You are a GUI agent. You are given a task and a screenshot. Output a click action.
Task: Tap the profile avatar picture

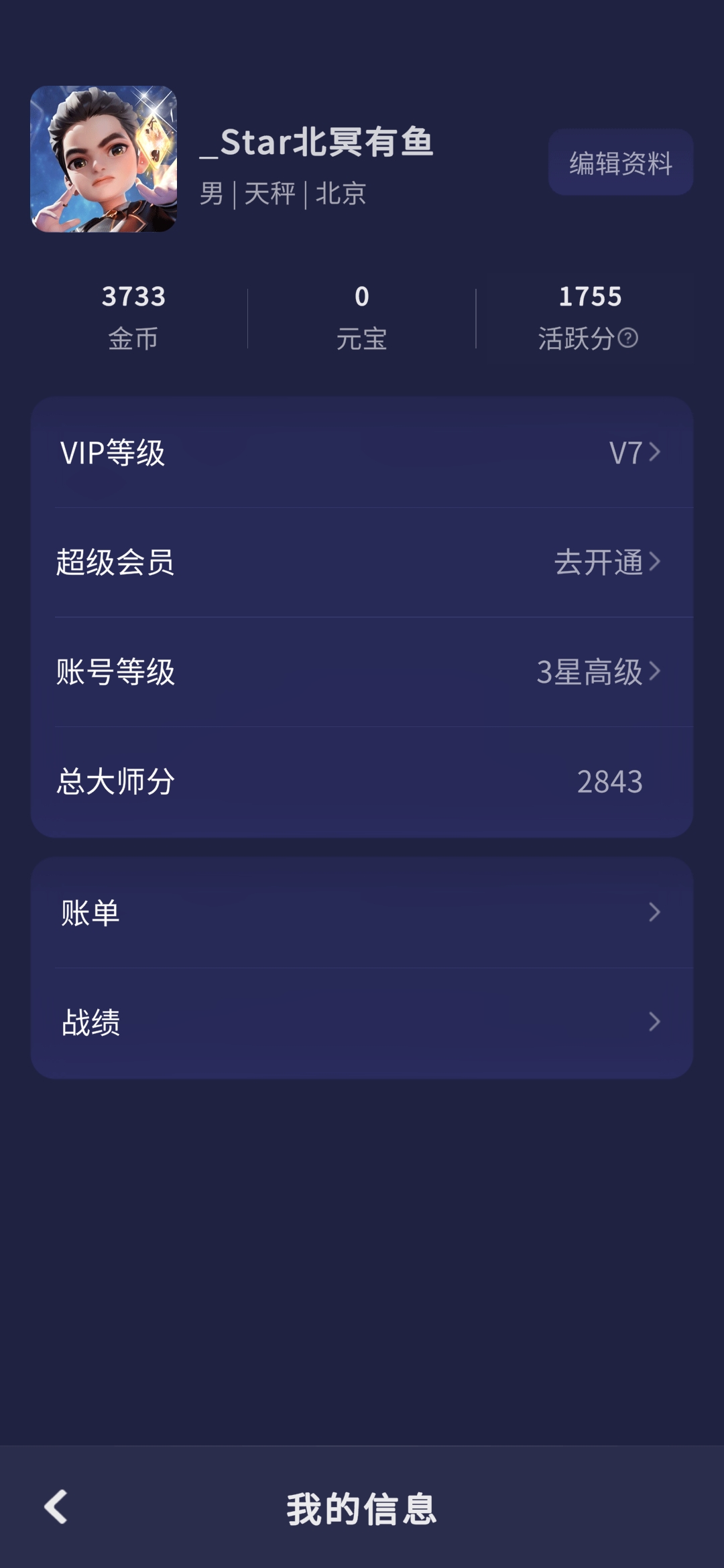pos(104,159)
